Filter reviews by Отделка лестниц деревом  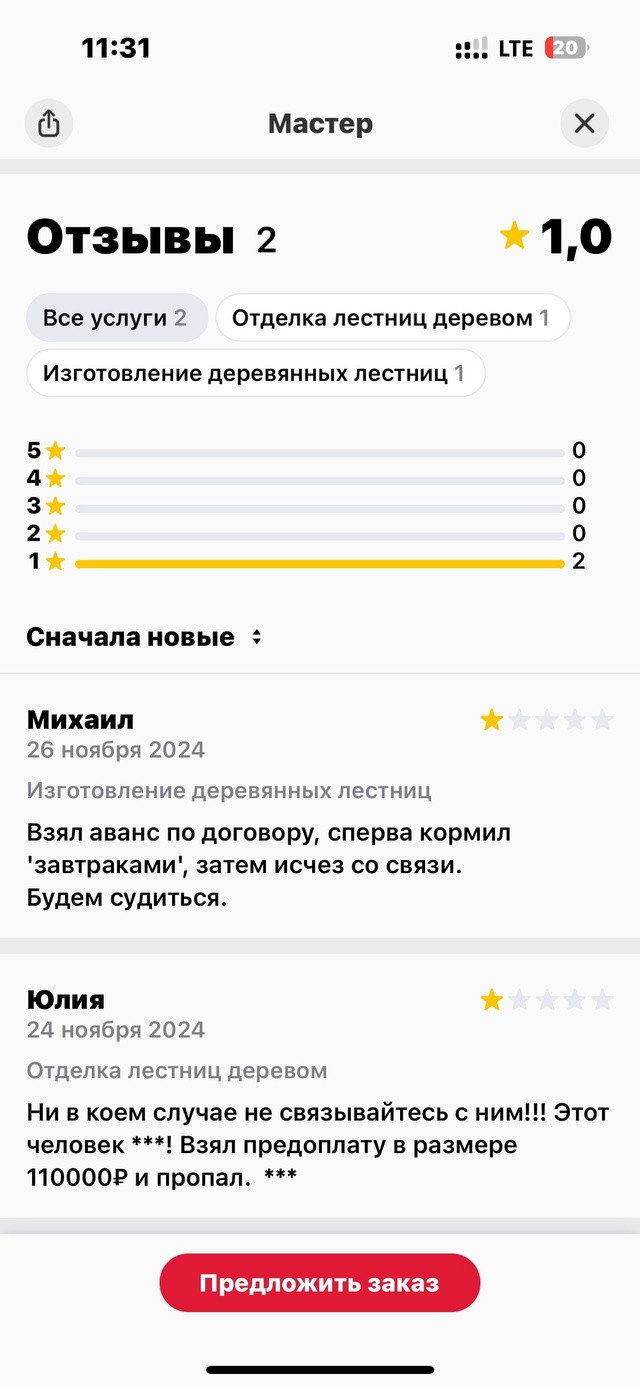click(x=392, y=318)
